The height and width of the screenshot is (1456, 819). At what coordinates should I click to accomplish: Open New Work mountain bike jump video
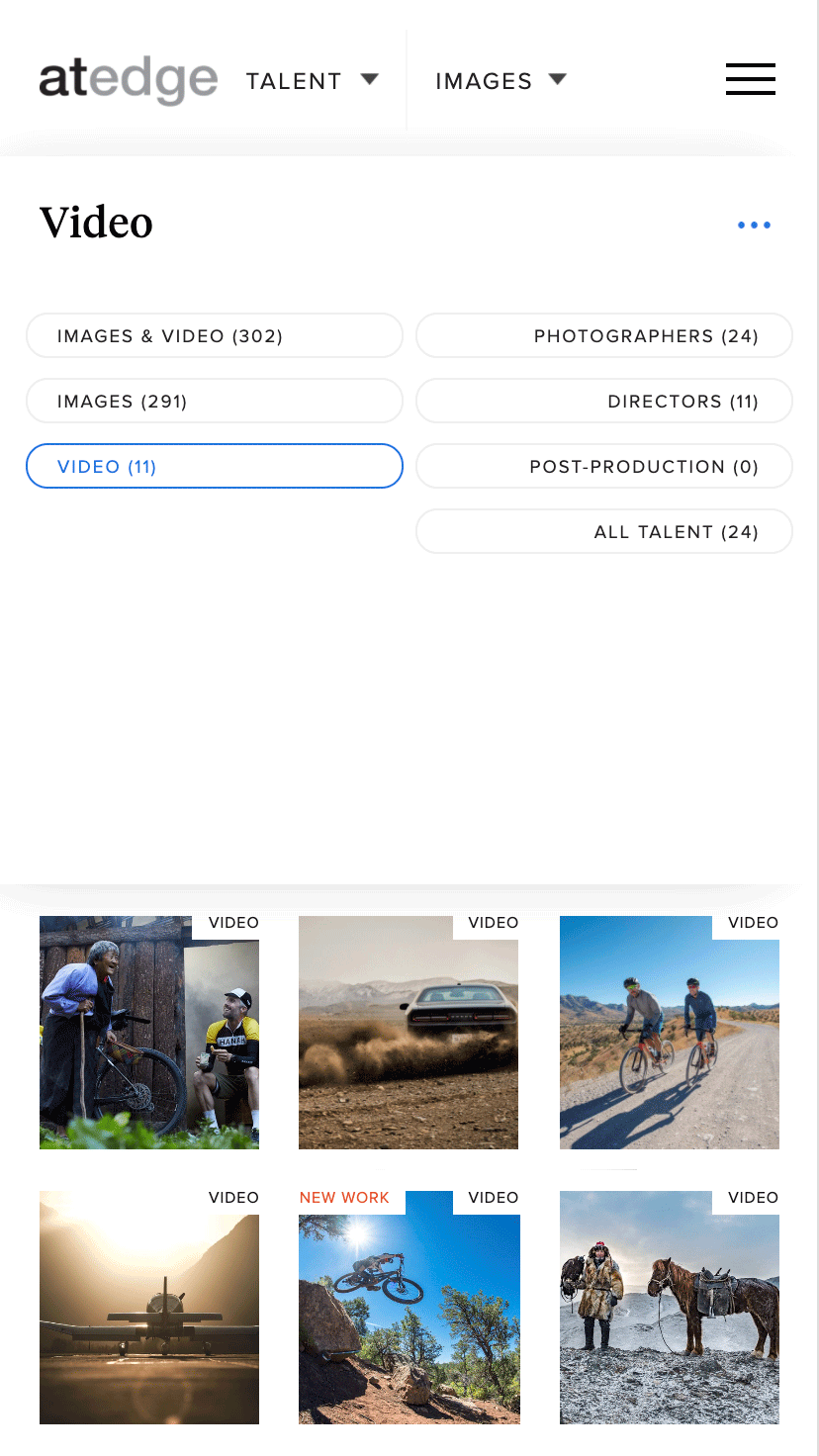[x=409, y=1308]
